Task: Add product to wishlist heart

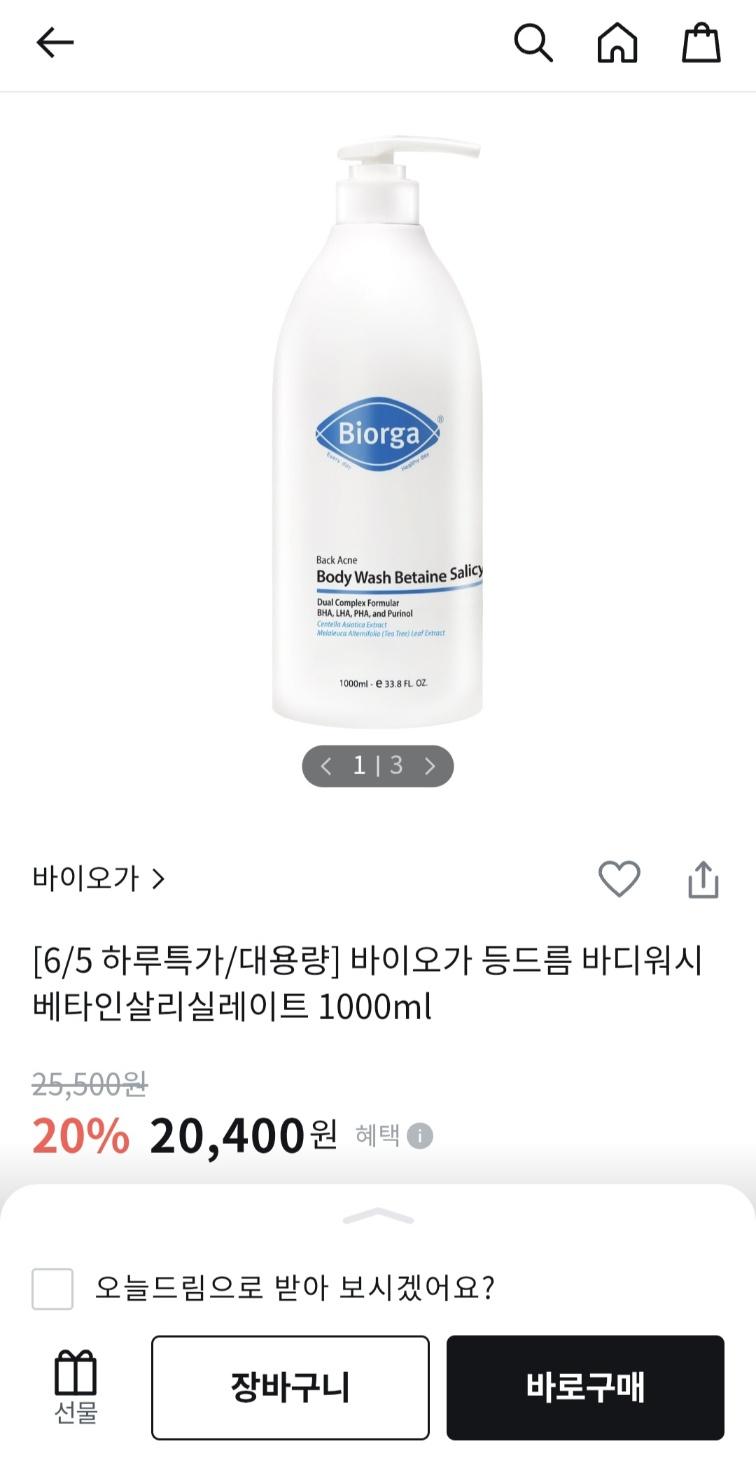Action: pyautogui.click(x=619, y=879)
